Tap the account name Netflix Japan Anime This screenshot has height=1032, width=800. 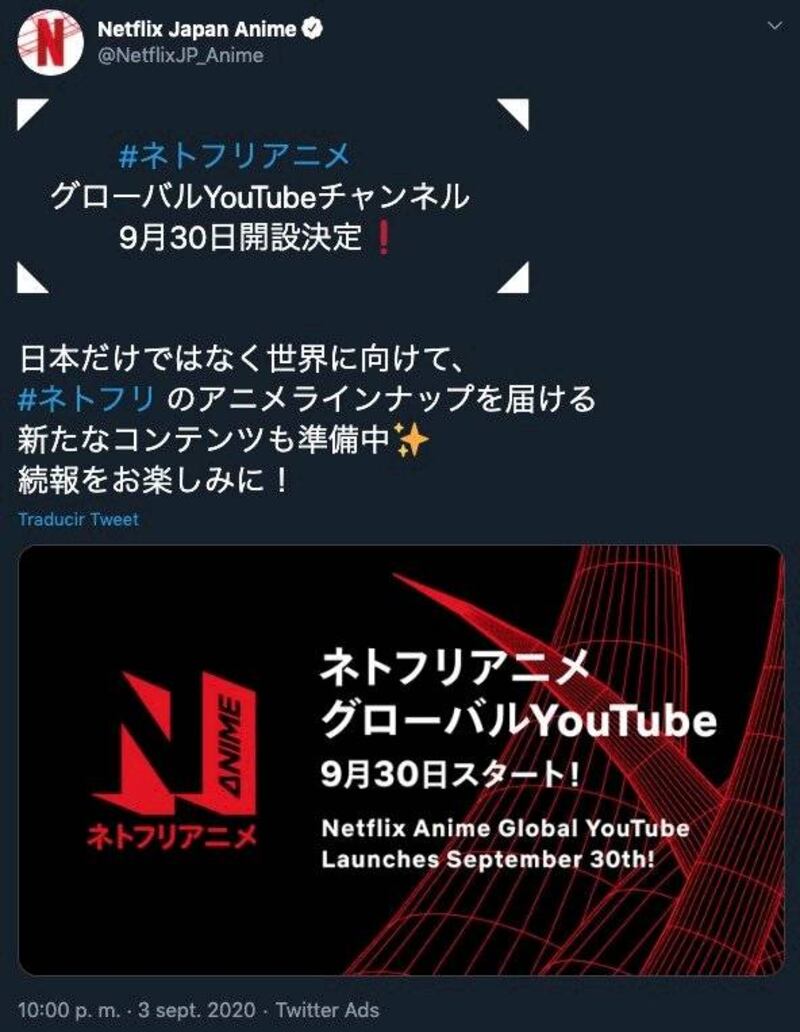[x=197, y=29]
